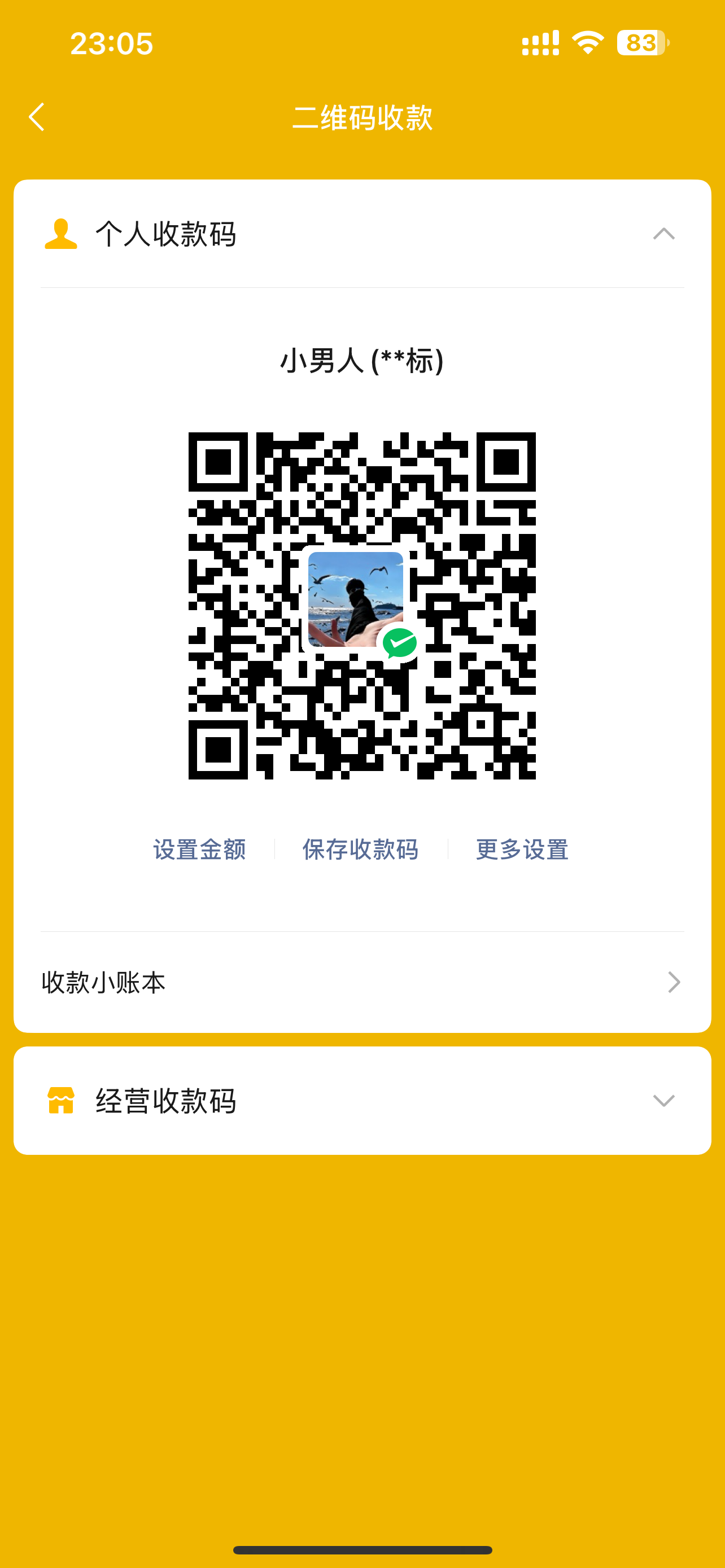
Task: Open the 收款小账本 ledger row
Action: [x=361, y=982]
